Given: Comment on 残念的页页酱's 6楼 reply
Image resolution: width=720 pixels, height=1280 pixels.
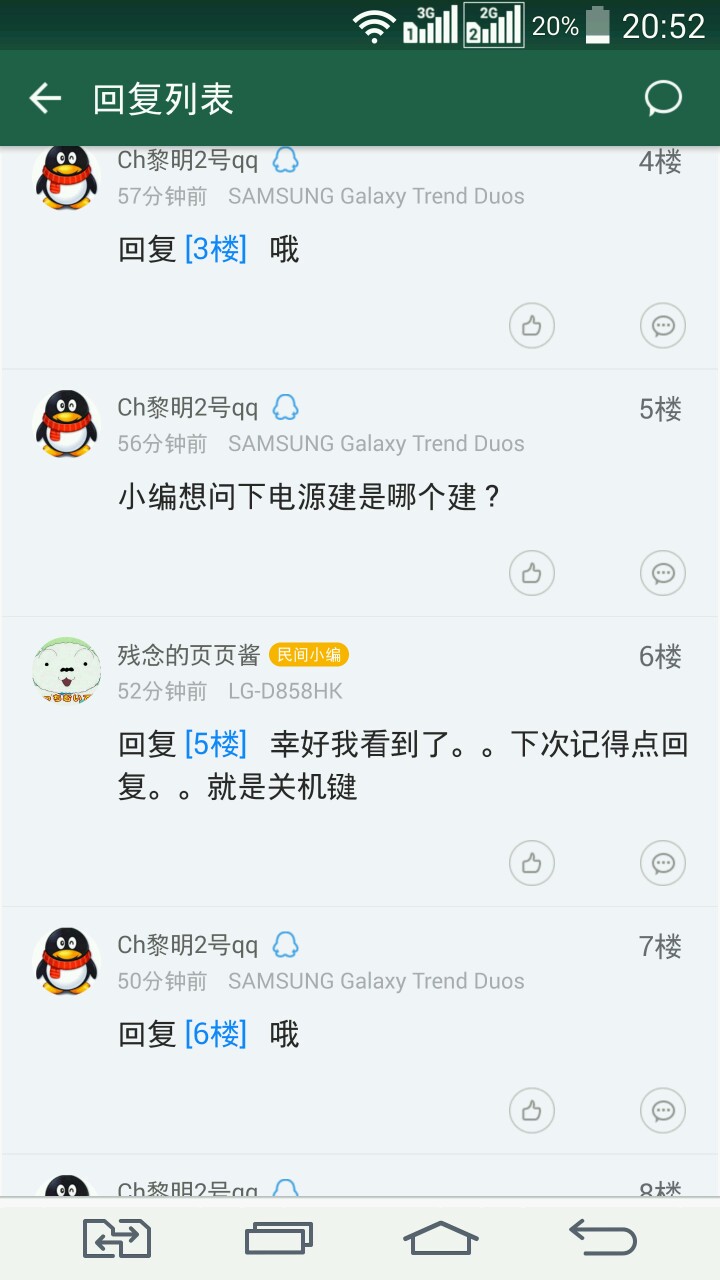Looking at the screenshot, I should 663,863.
